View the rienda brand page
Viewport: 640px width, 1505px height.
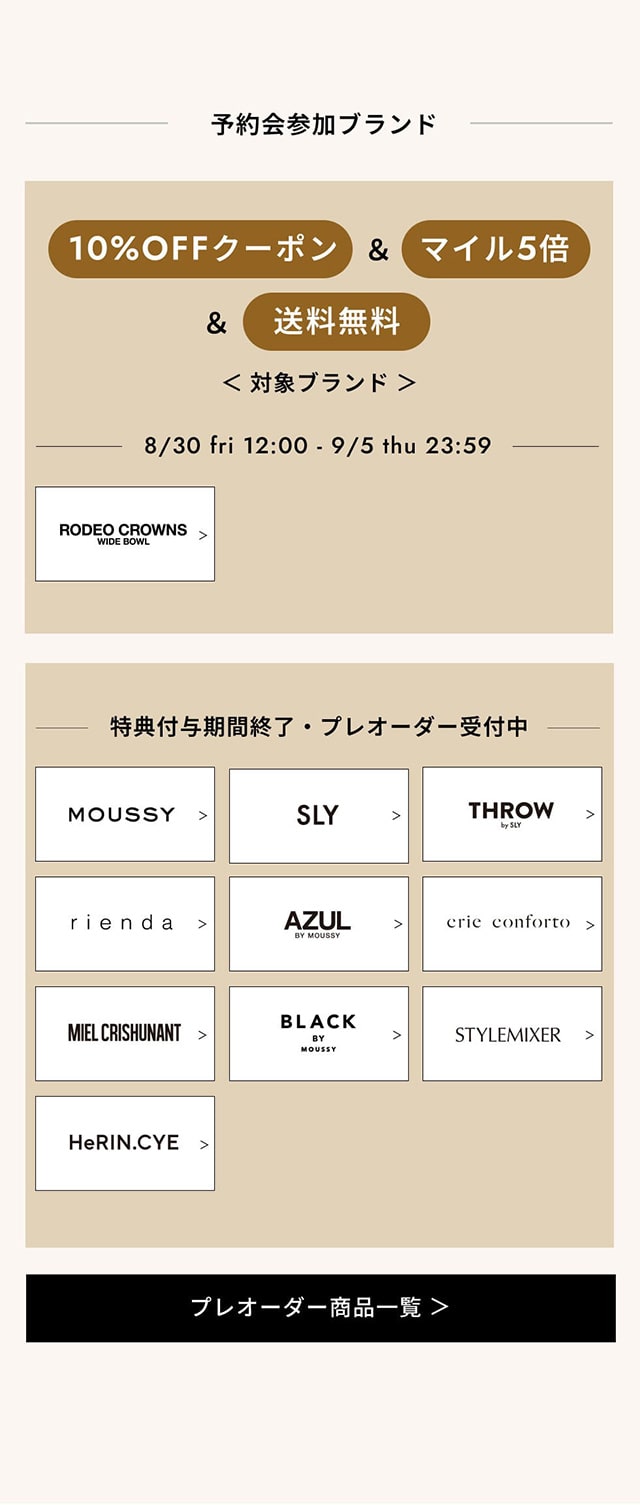pos(125,924)
